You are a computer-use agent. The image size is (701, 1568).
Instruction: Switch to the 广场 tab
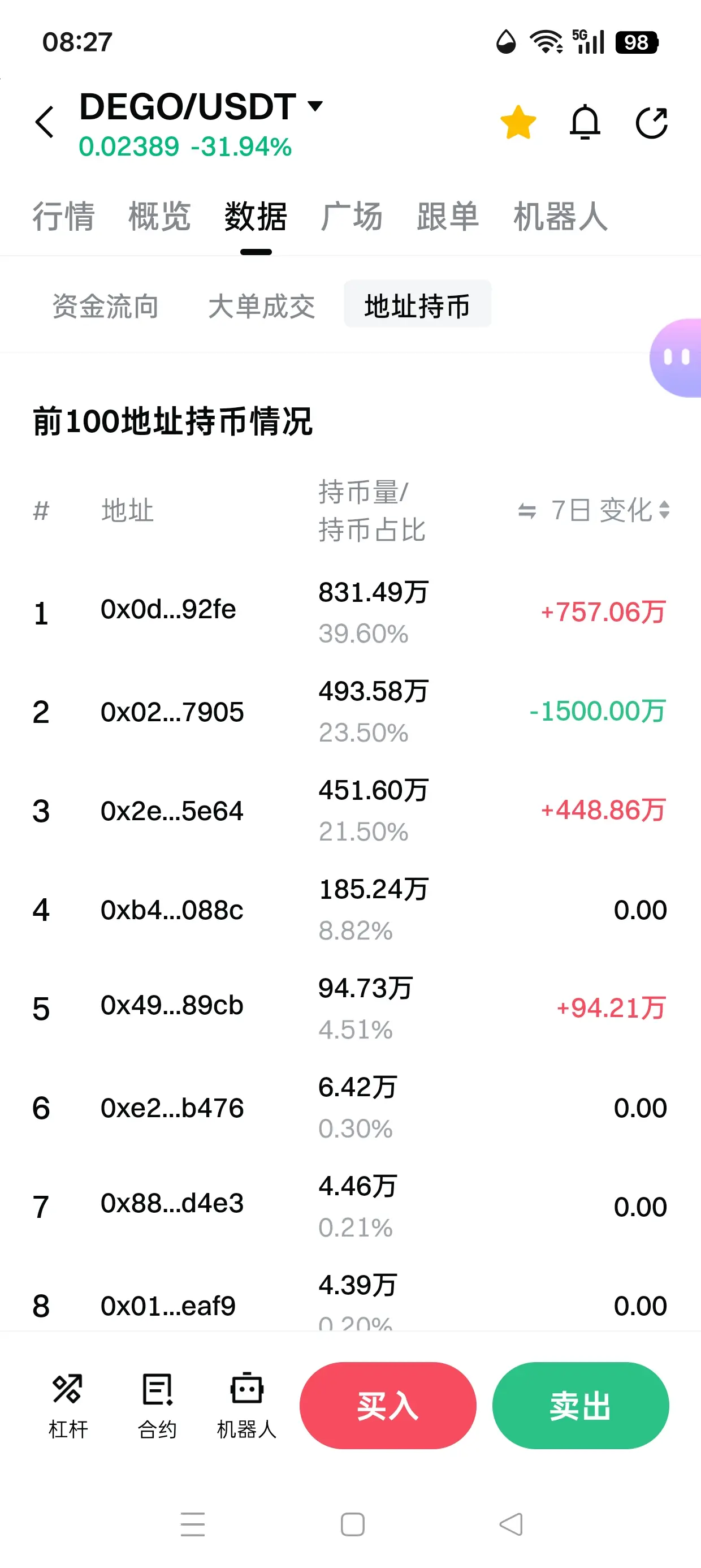pos(352,217)
